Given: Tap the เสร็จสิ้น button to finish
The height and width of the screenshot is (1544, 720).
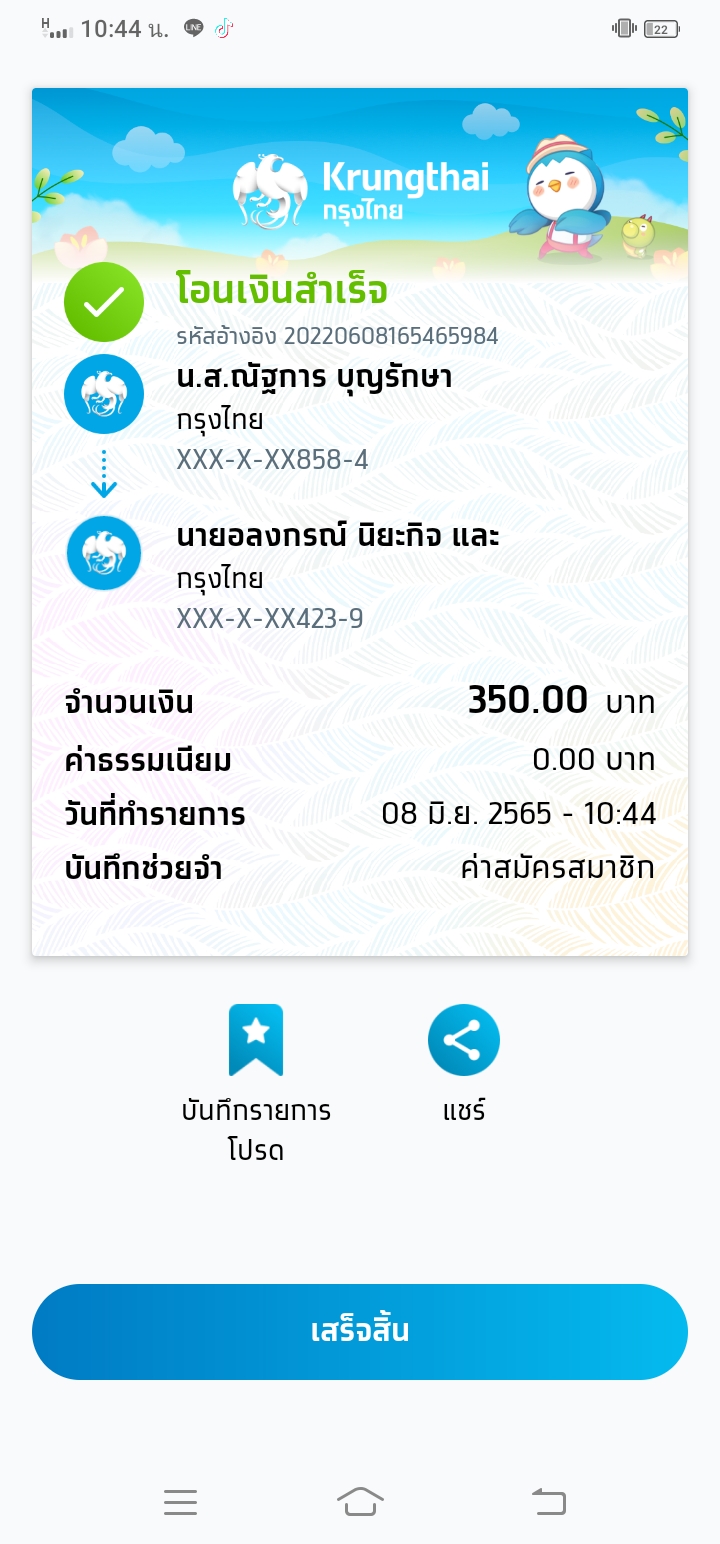Looking at the screenshot, I should [x=360, y=1331].
